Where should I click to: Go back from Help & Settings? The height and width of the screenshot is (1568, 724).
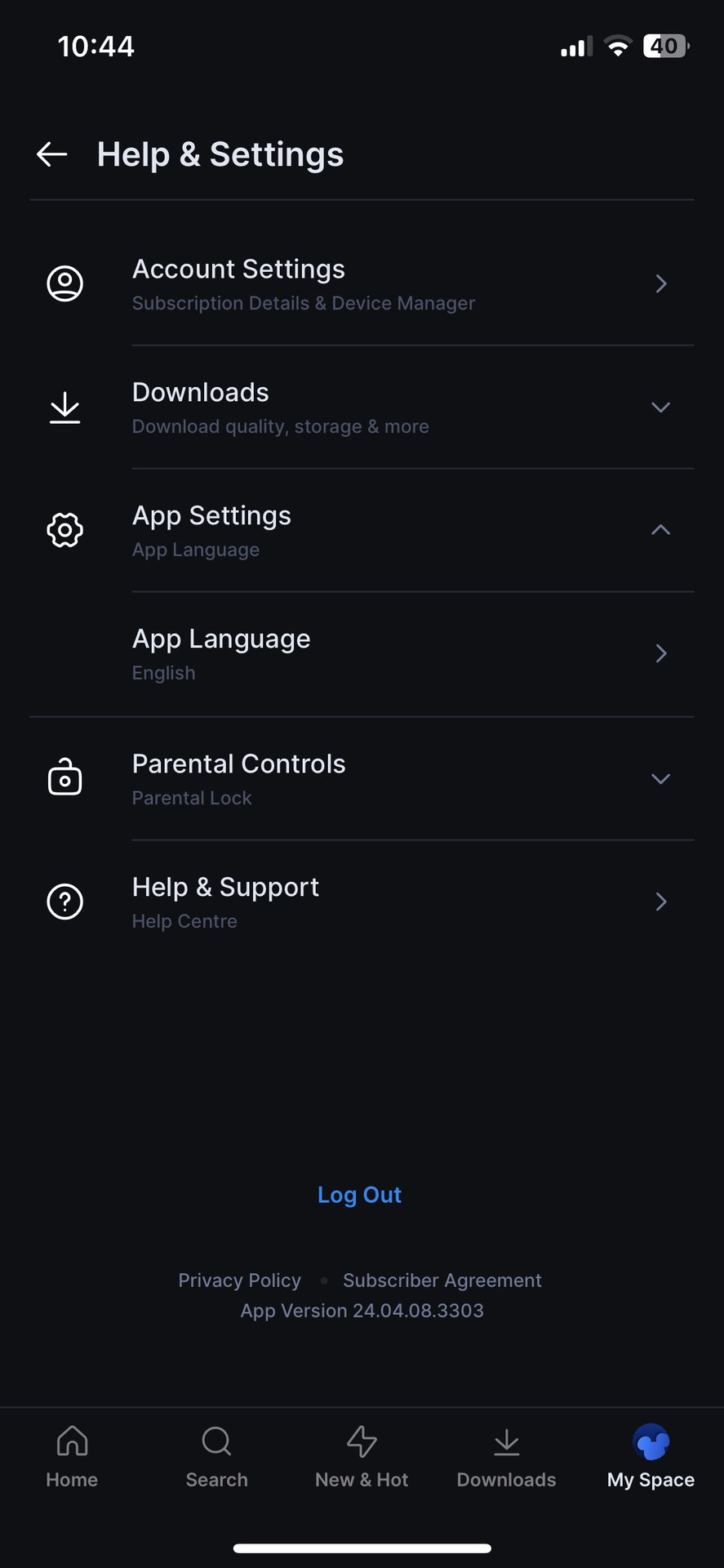[x=52, y=154]
